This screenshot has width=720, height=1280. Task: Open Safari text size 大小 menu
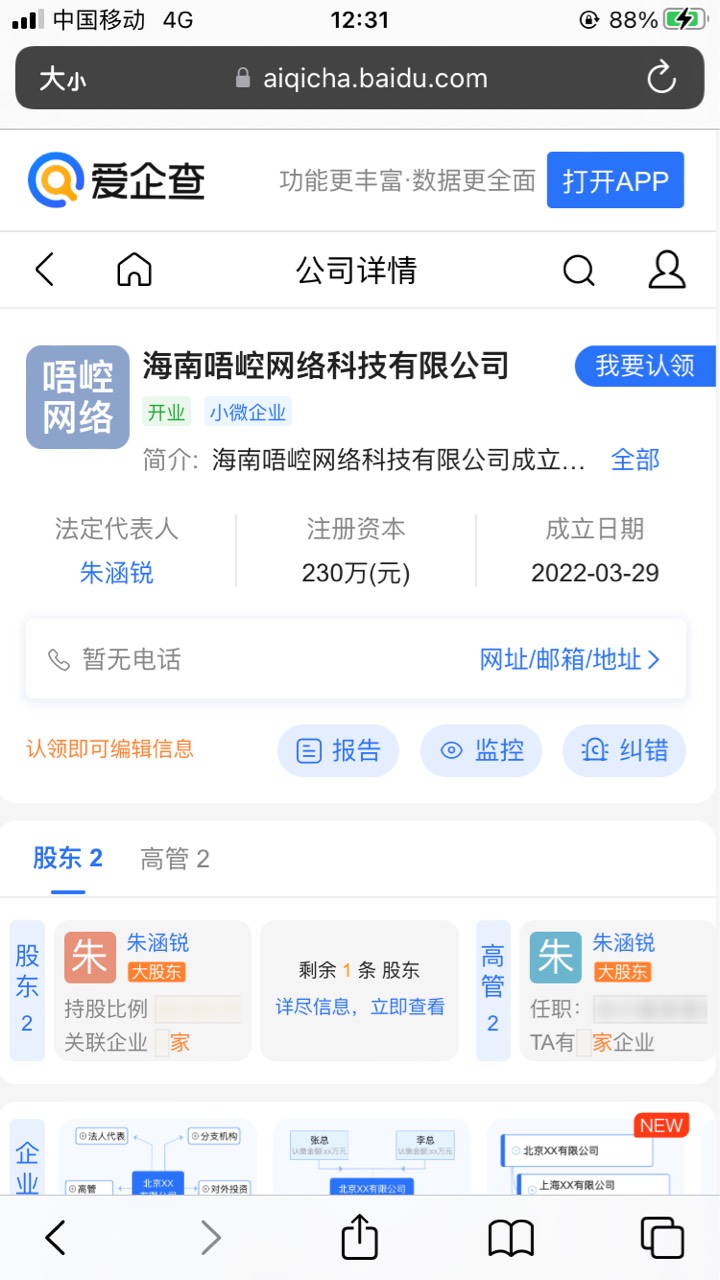(x=62, y=78)
